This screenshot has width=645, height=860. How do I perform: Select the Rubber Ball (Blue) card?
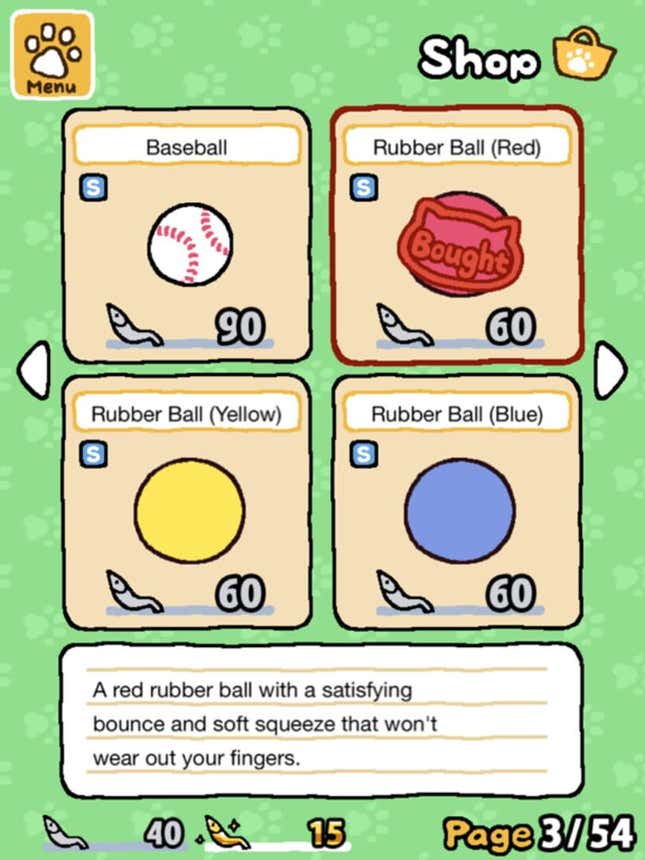pyautogui.click(x=457, y=502)
